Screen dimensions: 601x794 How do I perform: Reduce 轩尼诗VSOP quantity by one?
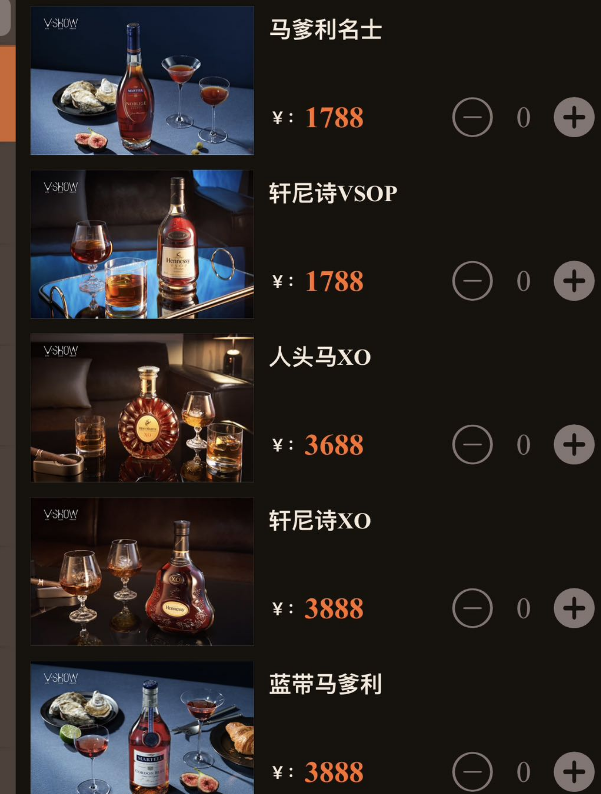coord(473,281)
